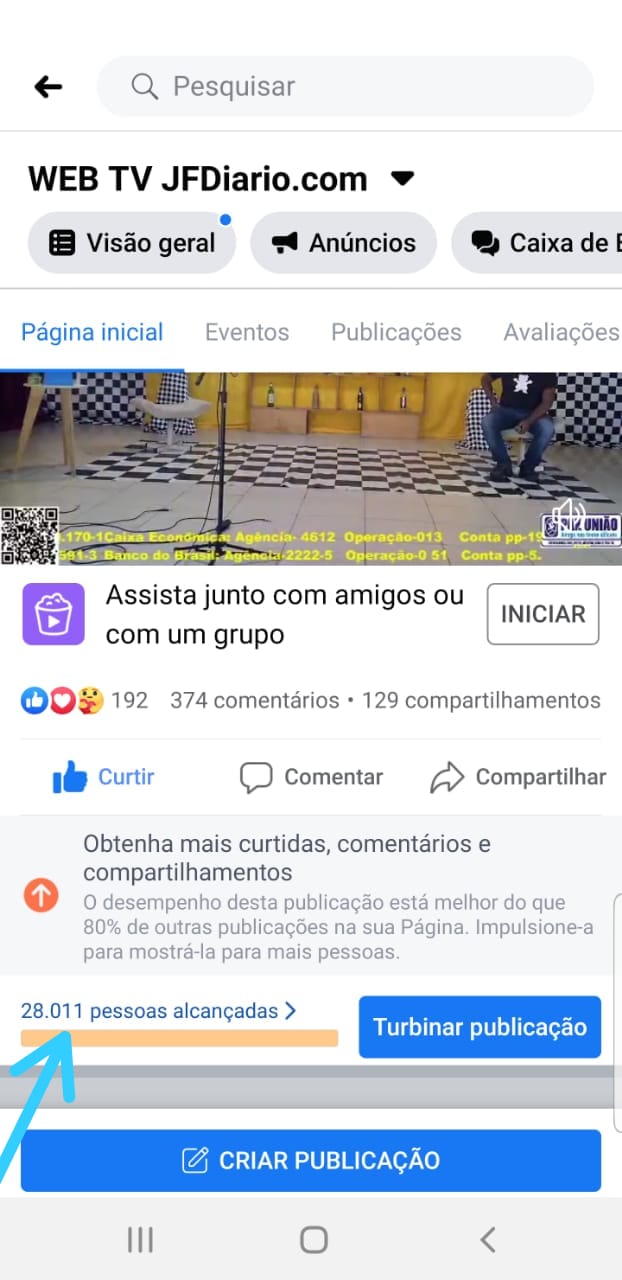Viewport: 622px width, 1280px height.
Task: Open the Visão geral chip
Action: coord(132,243)
